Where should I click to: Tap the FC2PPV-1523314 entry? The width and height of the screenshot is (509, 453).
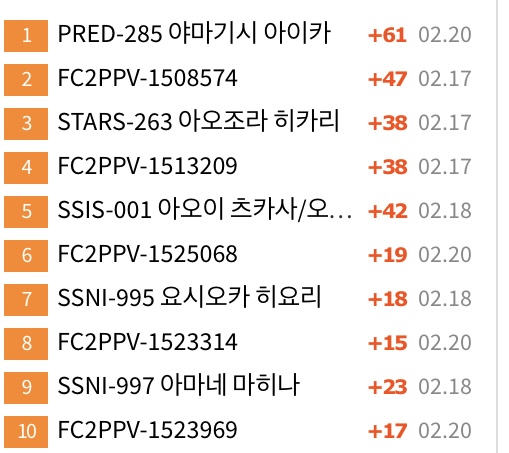(147, 342)
